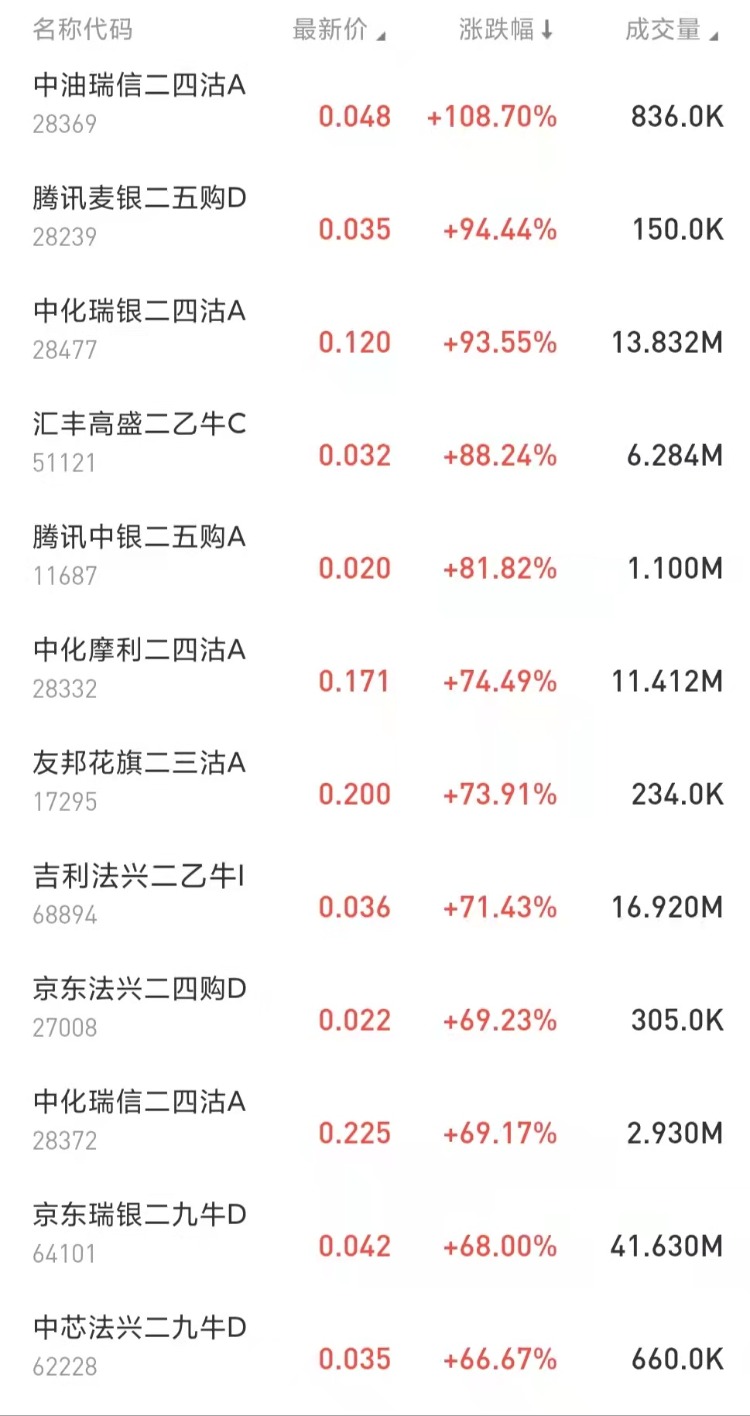The width and height of the screenshot is (750, 1416).
Task: Sort by 最新价 column
Action: click(x=339, y=31)
